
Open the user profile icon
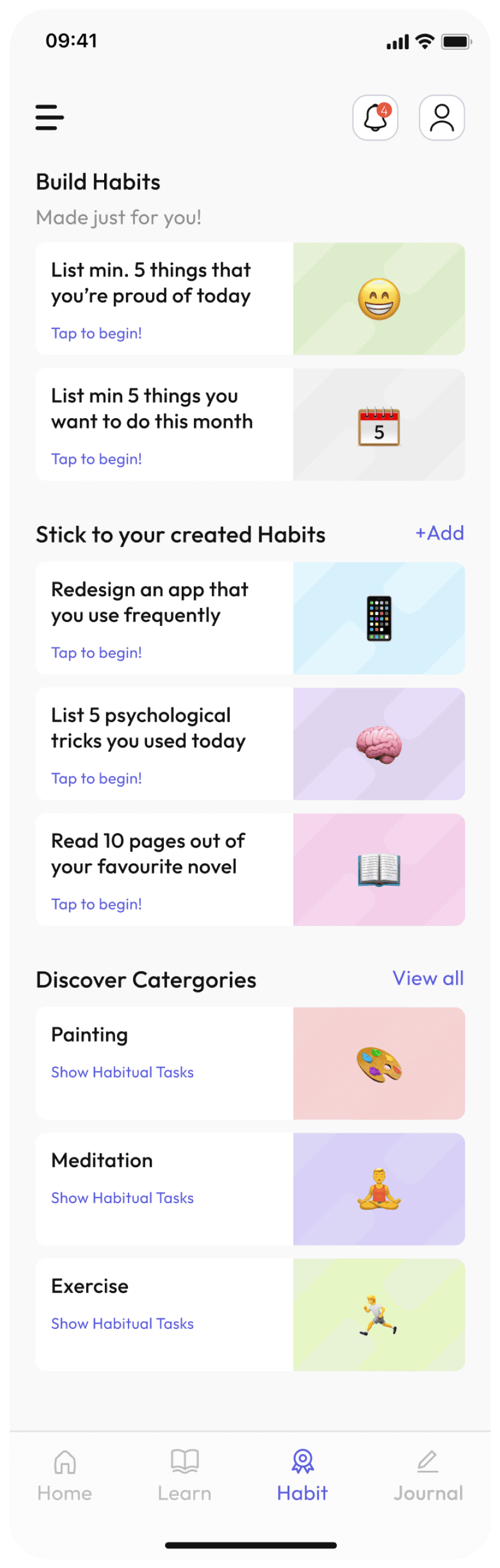click(x=441, y=118)
